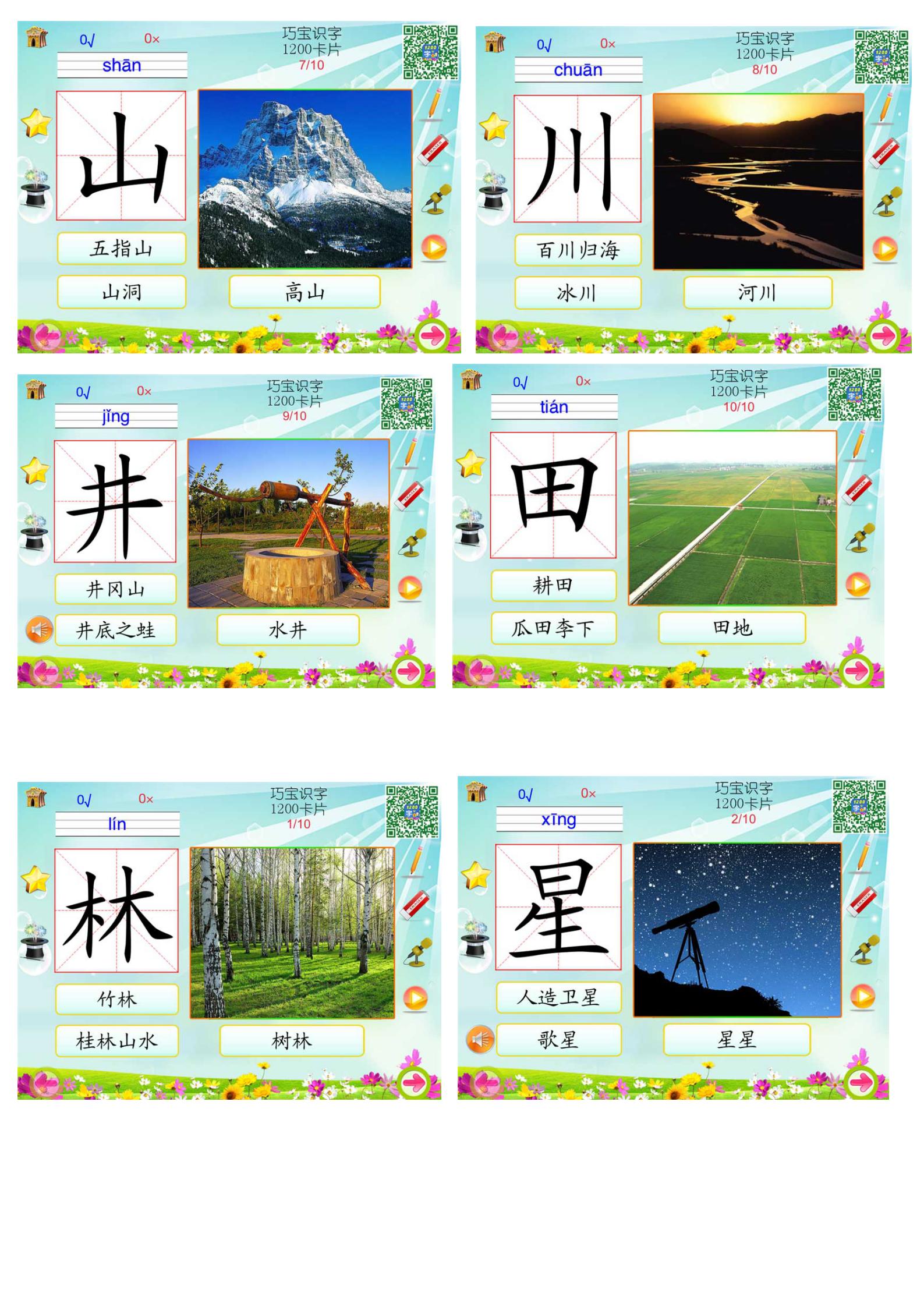The width and height of the screenshot is (924, 1307).
Task: Mute the speaker icon on the jǐng card
Action: pos(40,630)
